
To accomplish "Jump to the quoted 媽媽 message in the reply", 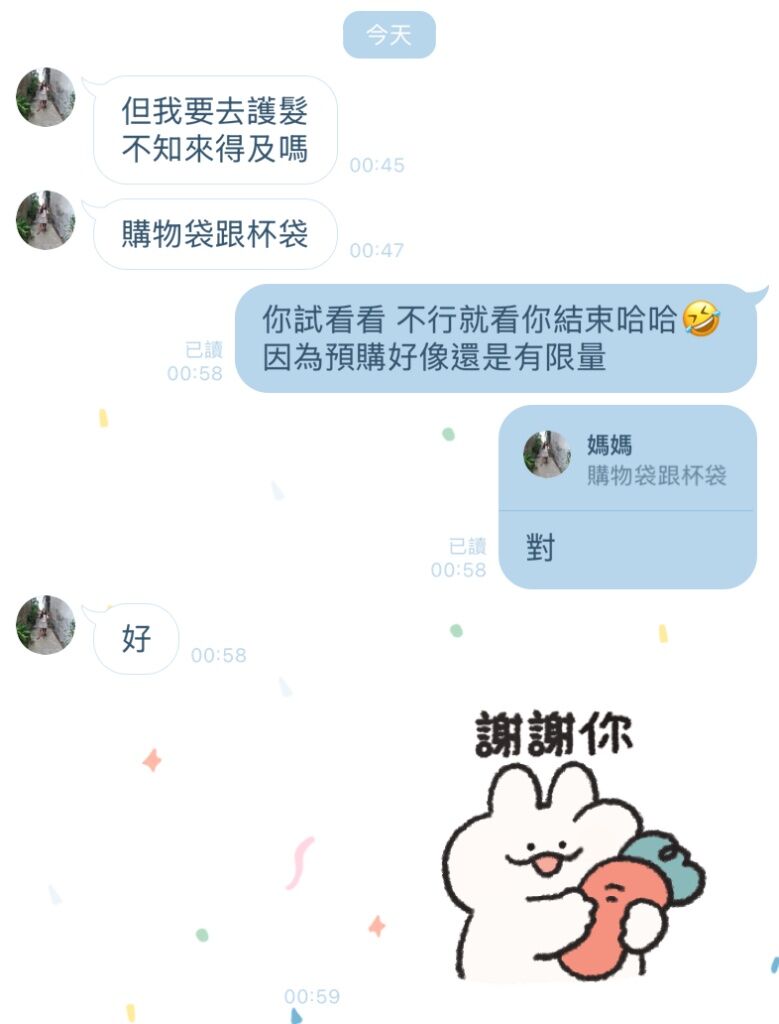I will (x=627, y=460).
